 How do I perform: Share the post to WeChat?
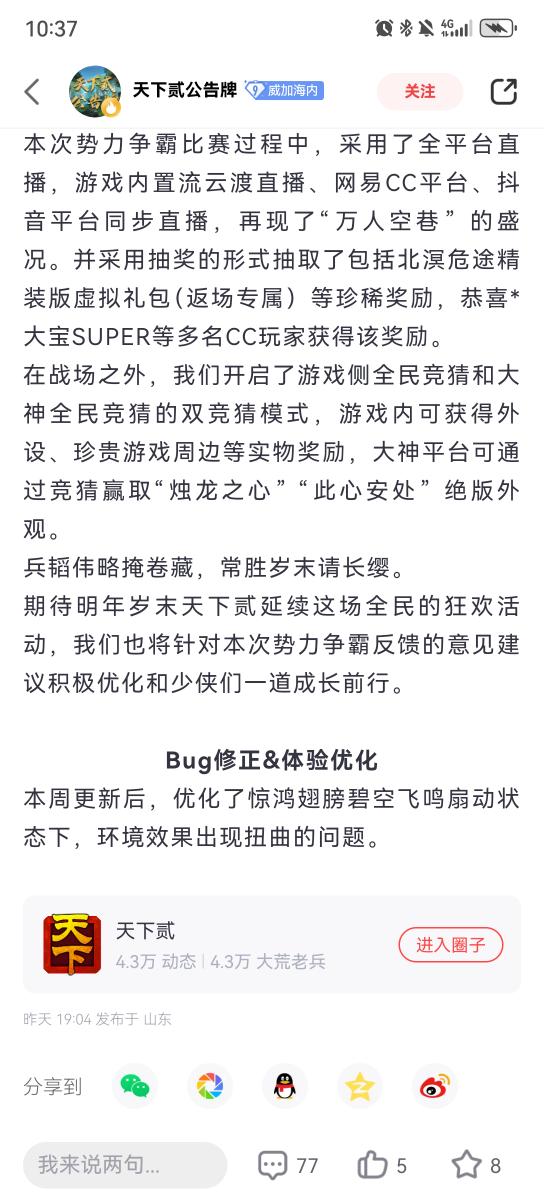tap(139, 1086)
